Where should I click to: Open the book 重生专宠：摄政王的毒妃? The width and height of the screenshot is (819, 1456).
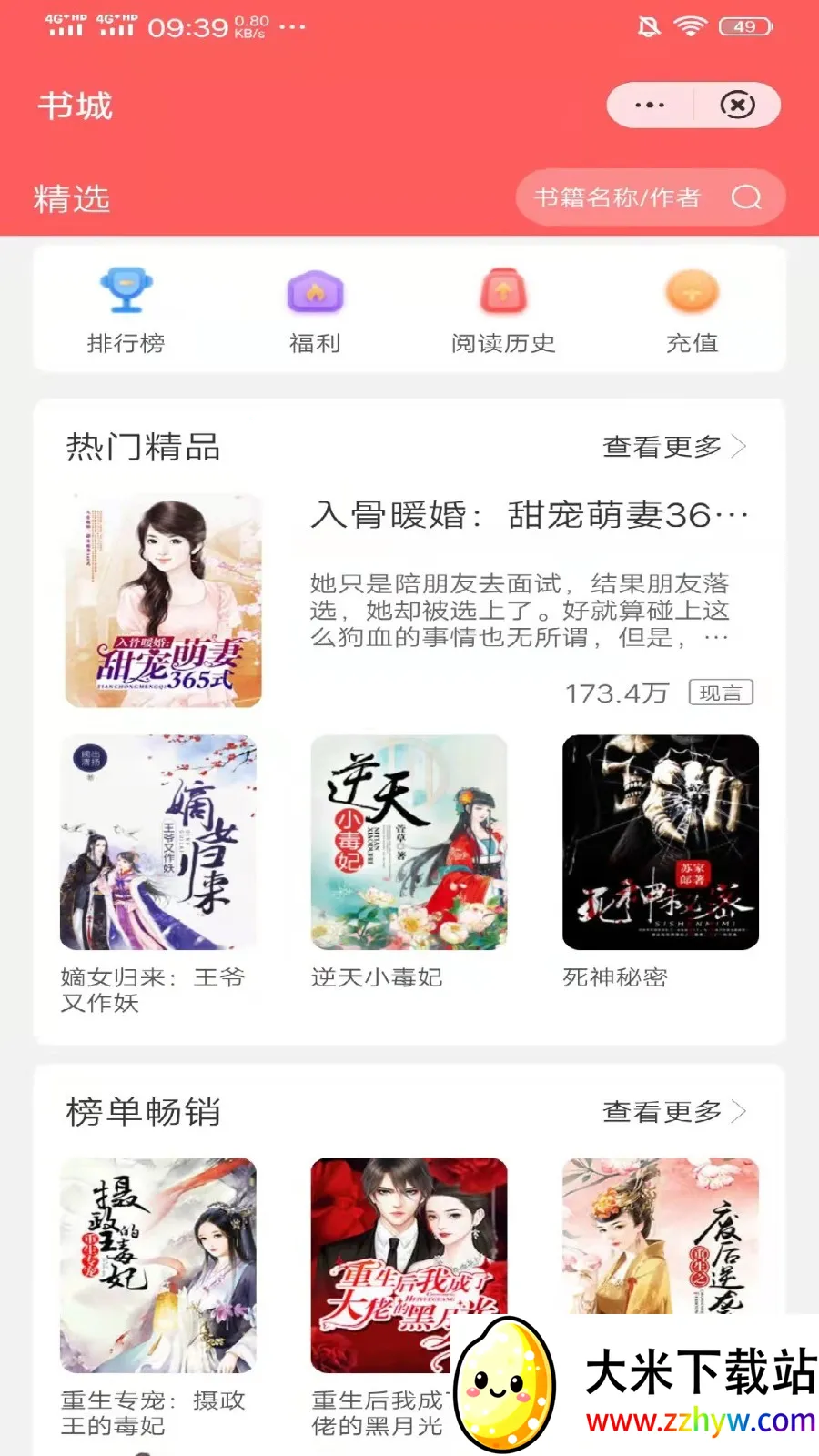click(x=158, y=1265)
